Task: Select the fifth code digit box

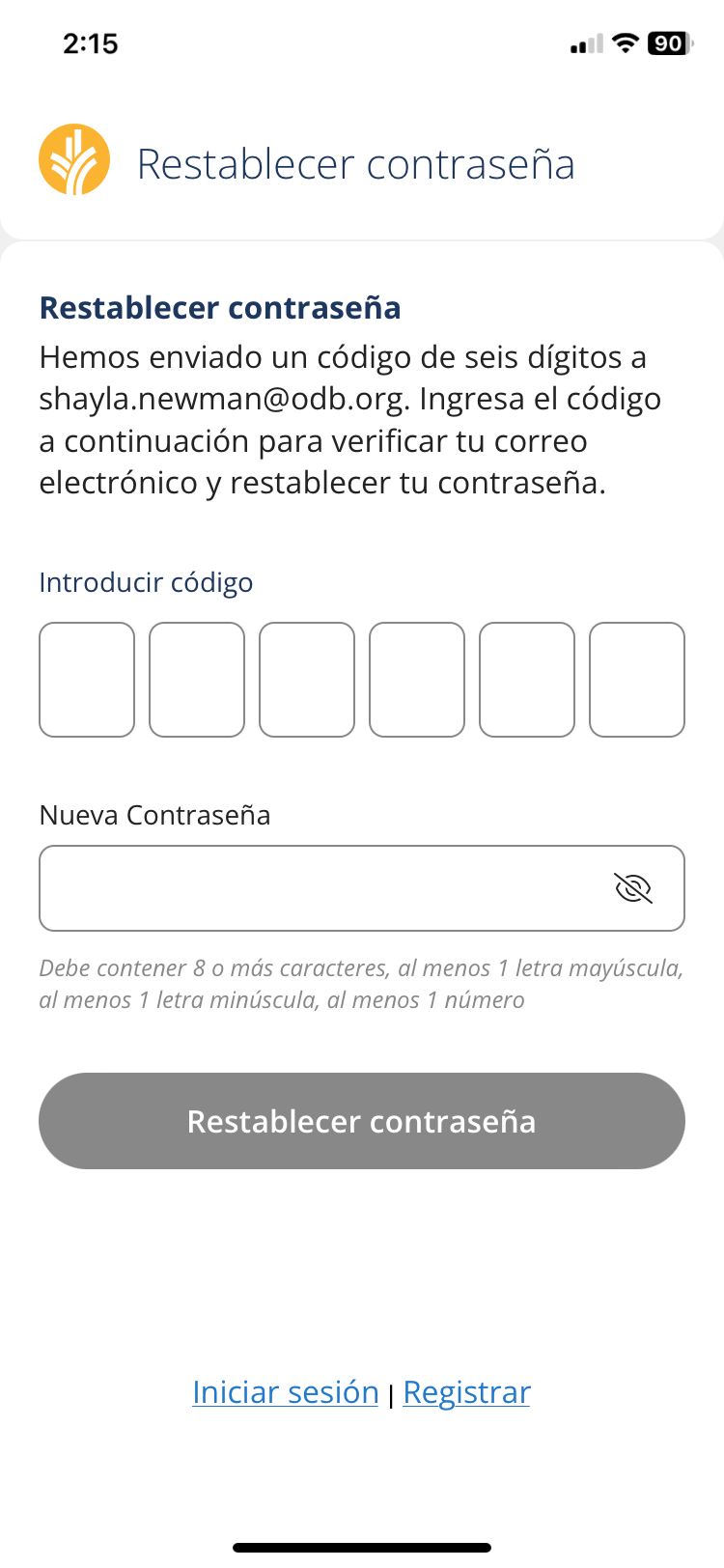Action: click(527, 680)
